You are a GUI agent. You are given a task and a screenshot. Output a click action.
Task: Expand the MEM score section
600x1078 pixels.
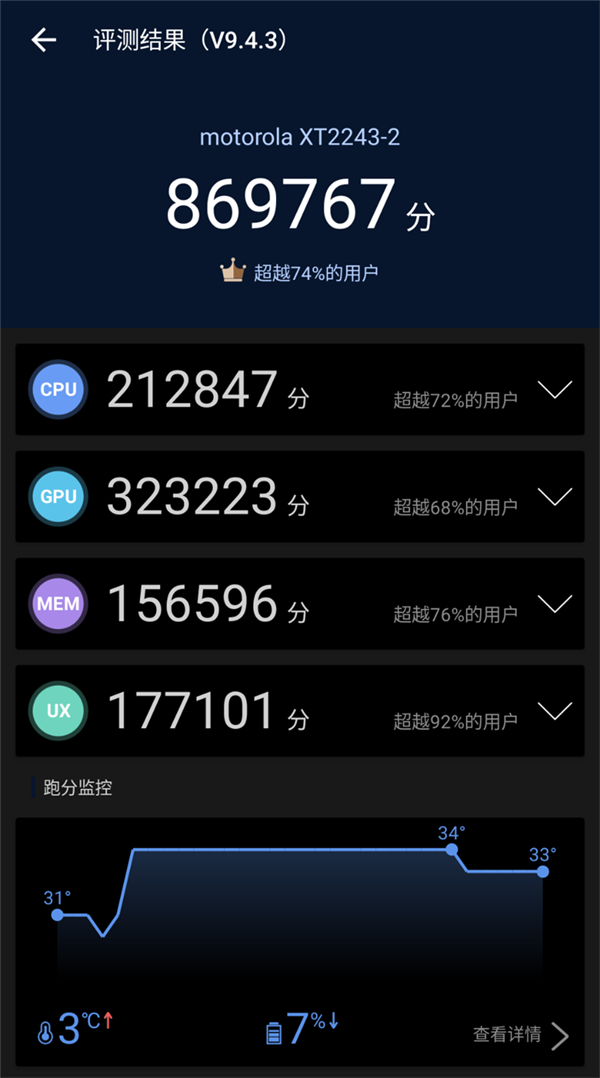click(x=554, y=604)
